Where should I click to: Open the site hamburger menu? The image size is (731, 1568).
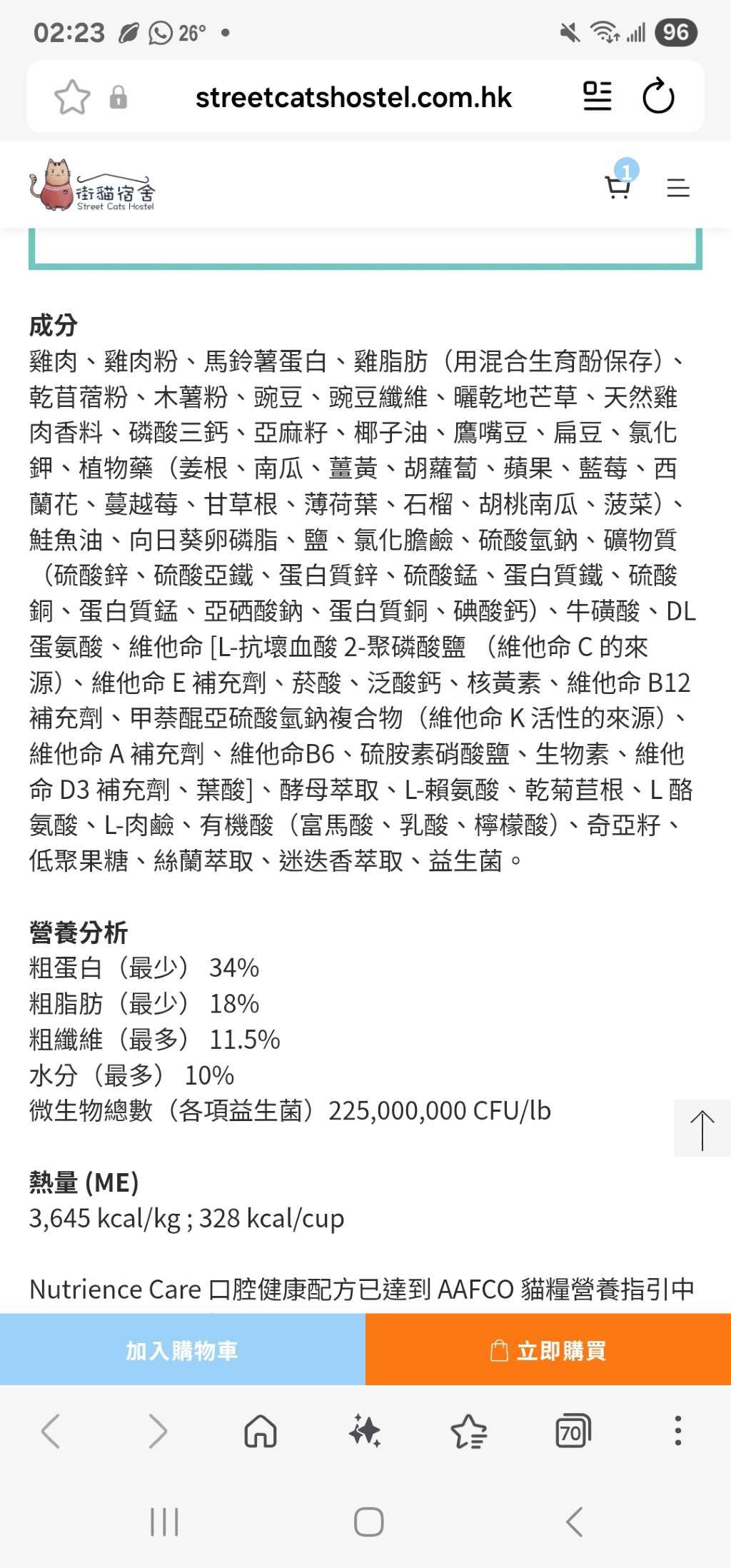pyautogui.click(x=678, y=189)
